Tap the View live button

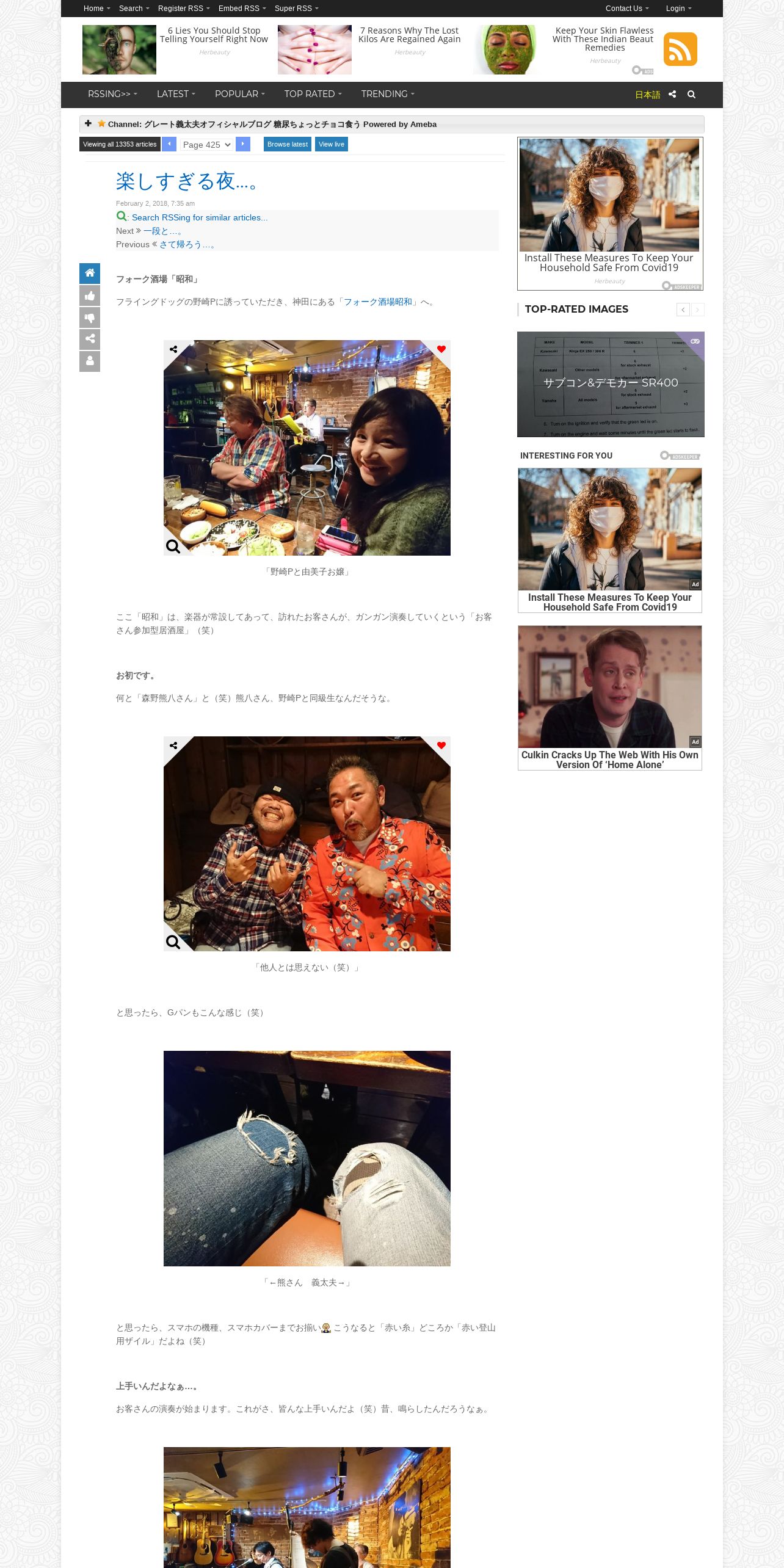coord(332,144)
